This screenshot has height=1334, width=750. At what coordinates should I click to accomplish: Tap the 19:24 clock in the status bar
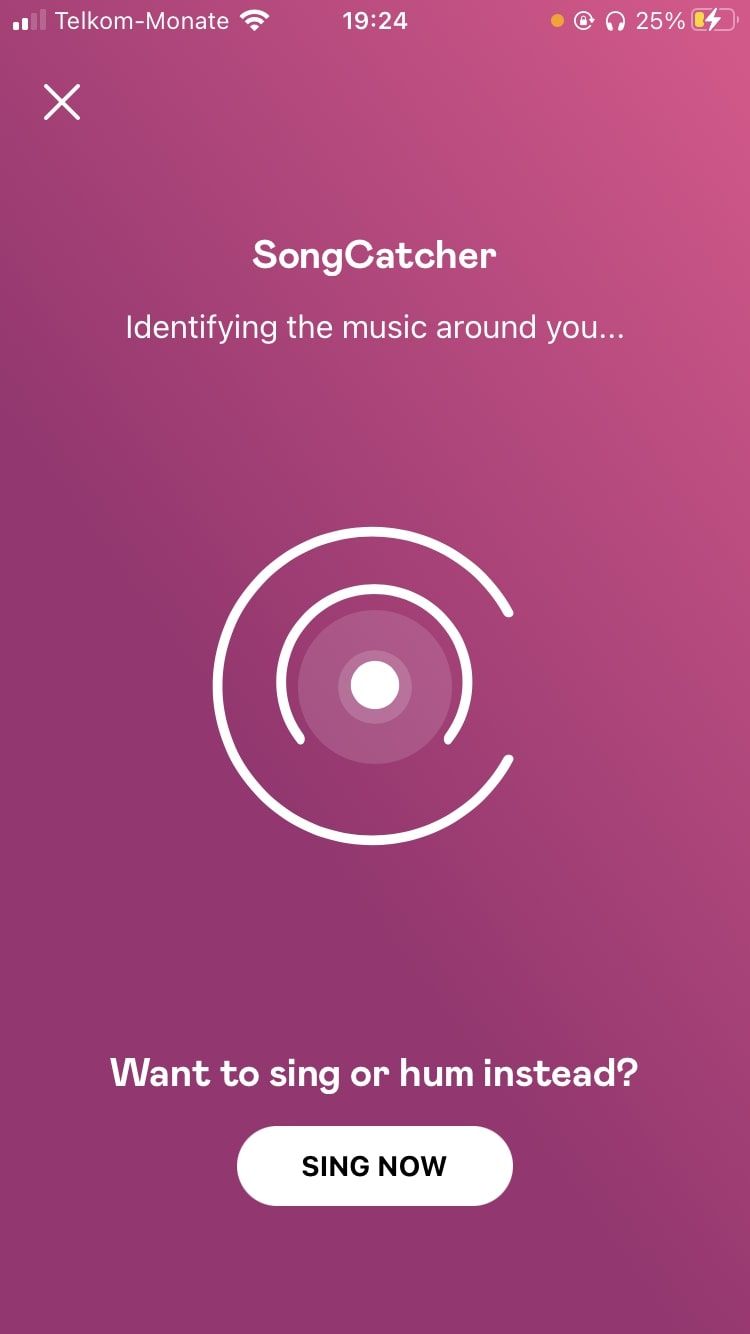(374, 20)
